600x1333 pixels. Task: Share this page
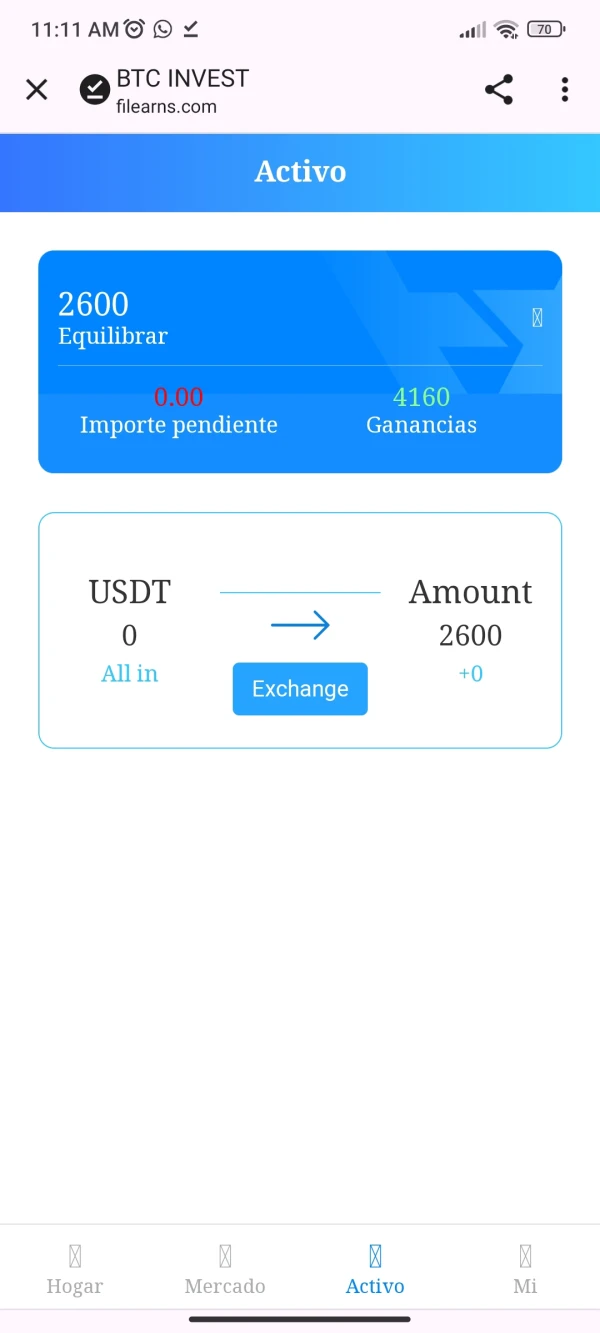coord(499,90)
